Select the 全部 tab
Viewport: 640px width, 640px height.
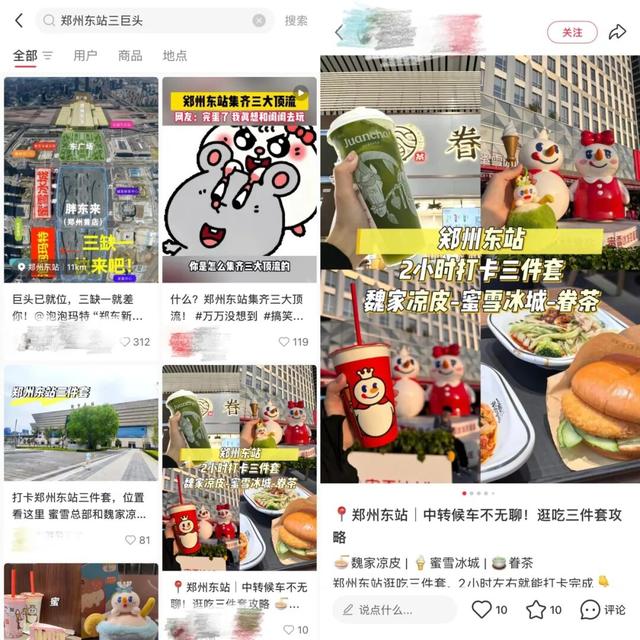tap(25, 56)
